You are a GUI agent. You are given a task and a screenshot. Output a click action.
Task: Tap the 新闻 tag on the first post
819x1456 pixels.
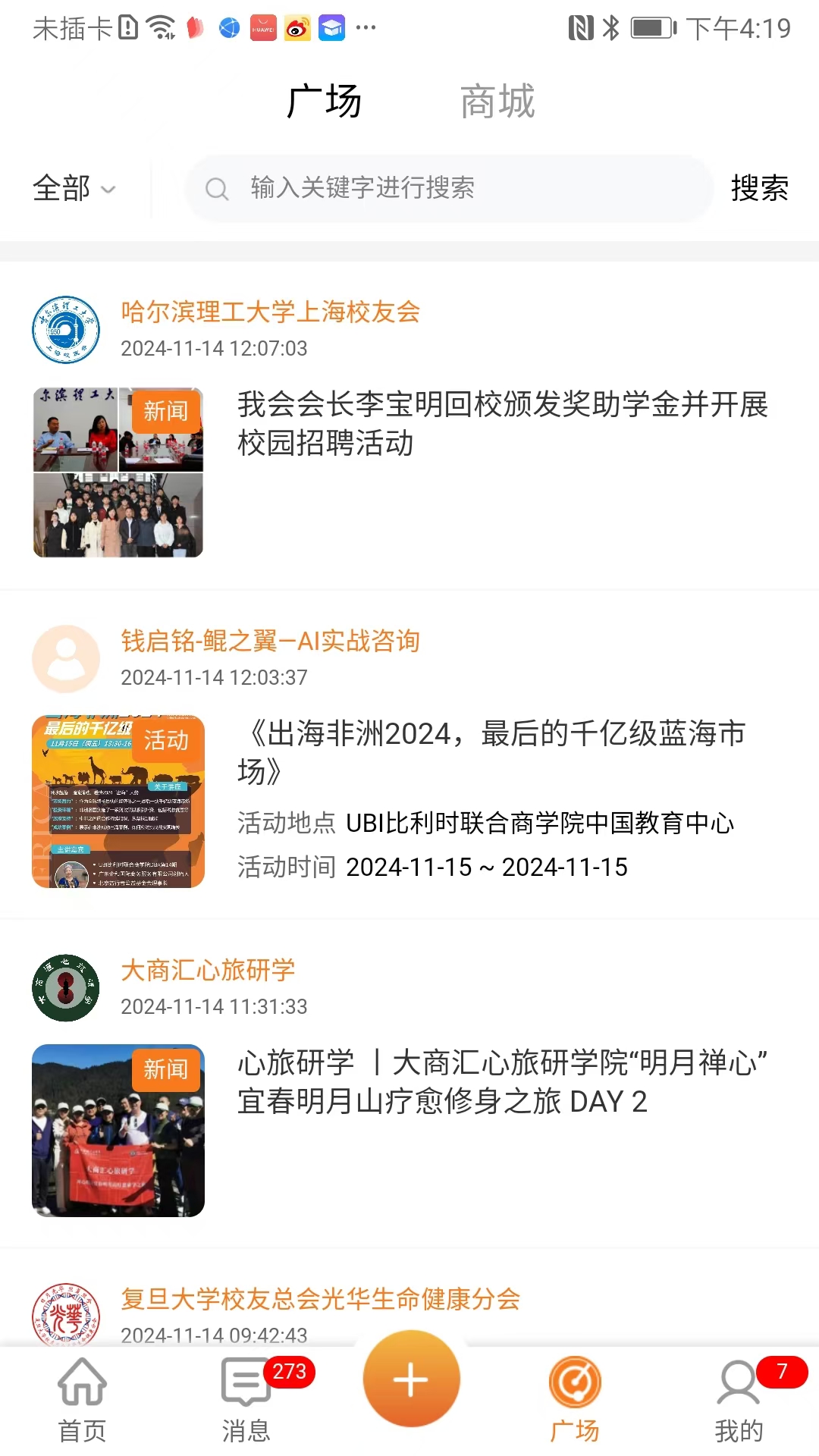click(x=166, y=413)
